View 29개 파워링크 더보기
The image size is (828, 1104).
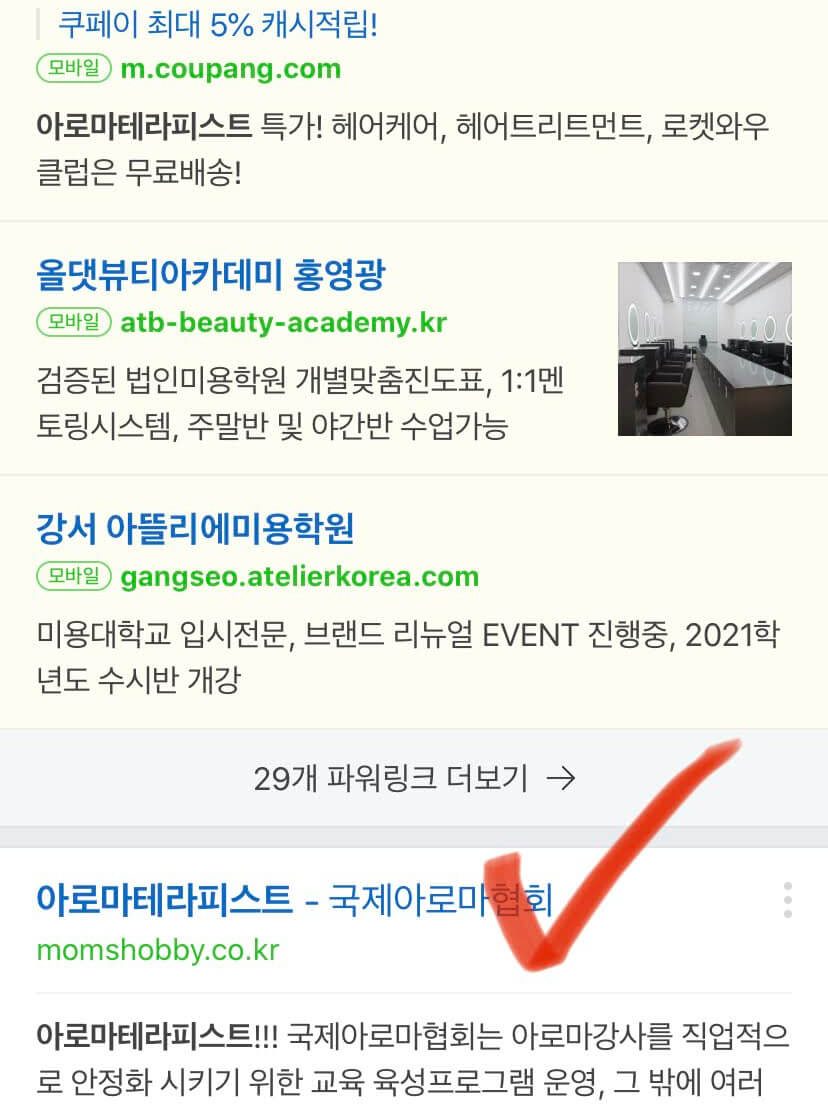click(x=414, y=779)
